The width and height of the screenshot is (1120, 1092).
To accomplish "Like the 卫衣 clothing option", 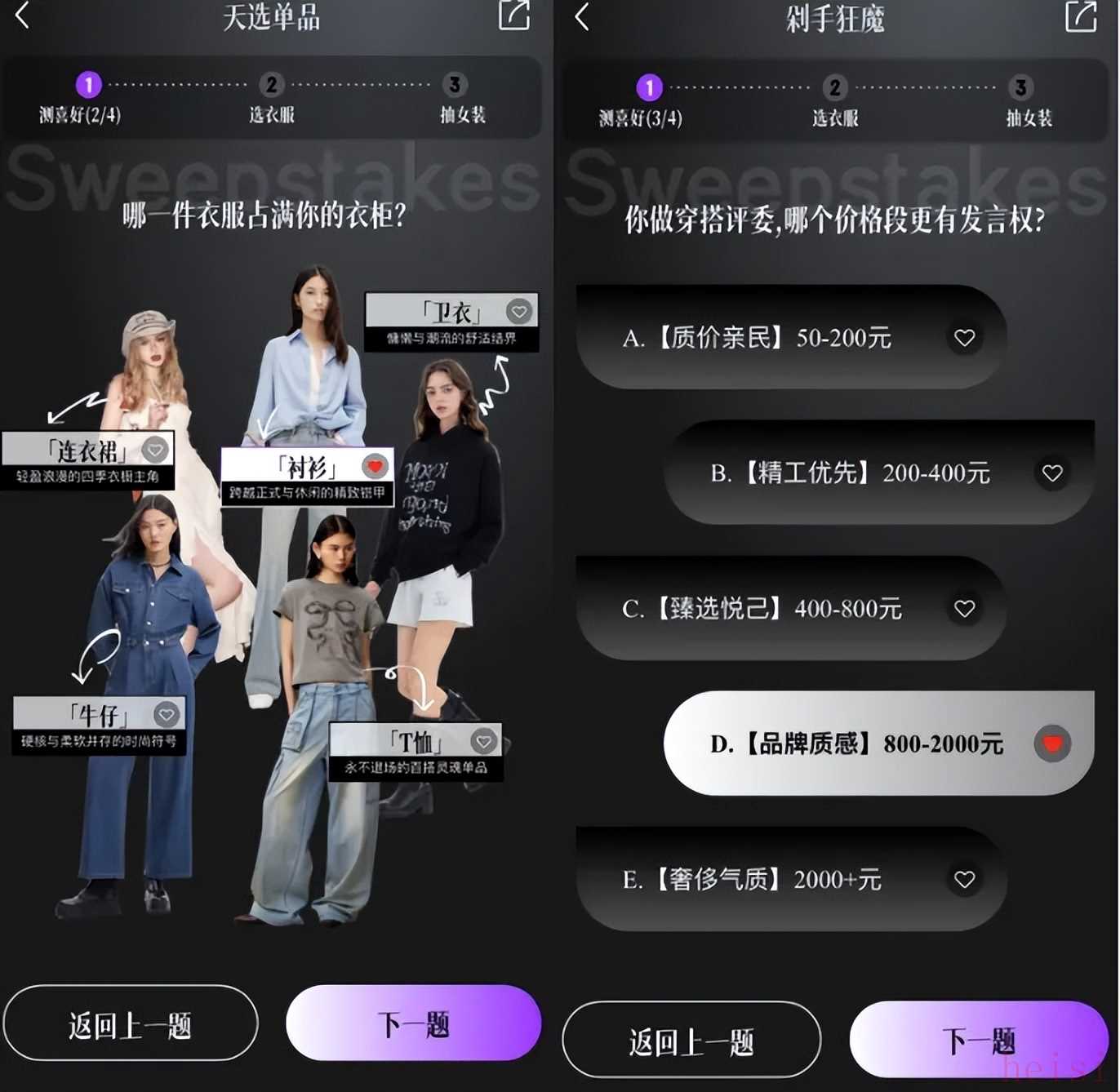I will [x=519, y=311].
